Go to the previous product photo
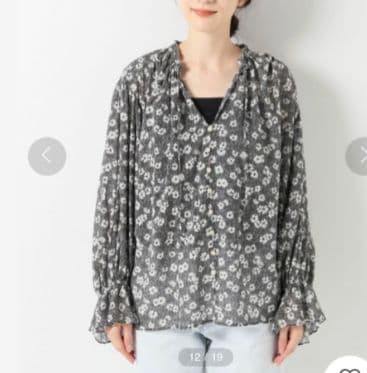 (x=47, y=156)
